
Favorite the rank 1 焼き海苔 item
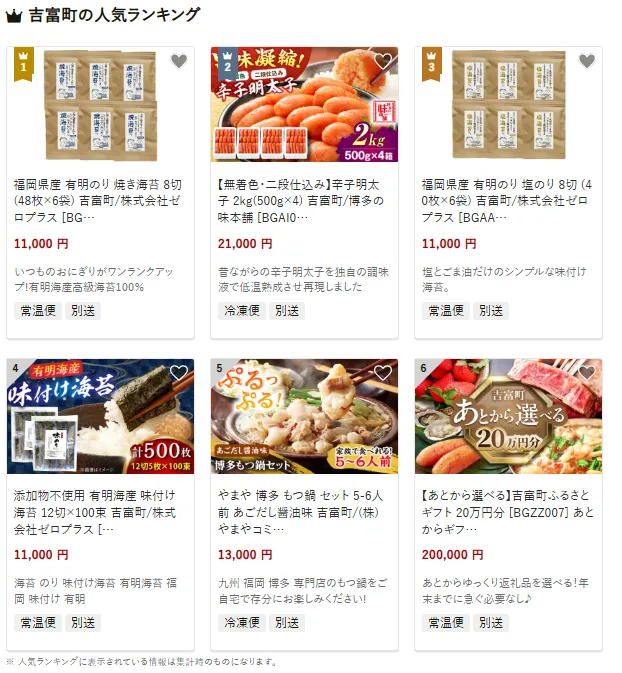click(179, 61)
